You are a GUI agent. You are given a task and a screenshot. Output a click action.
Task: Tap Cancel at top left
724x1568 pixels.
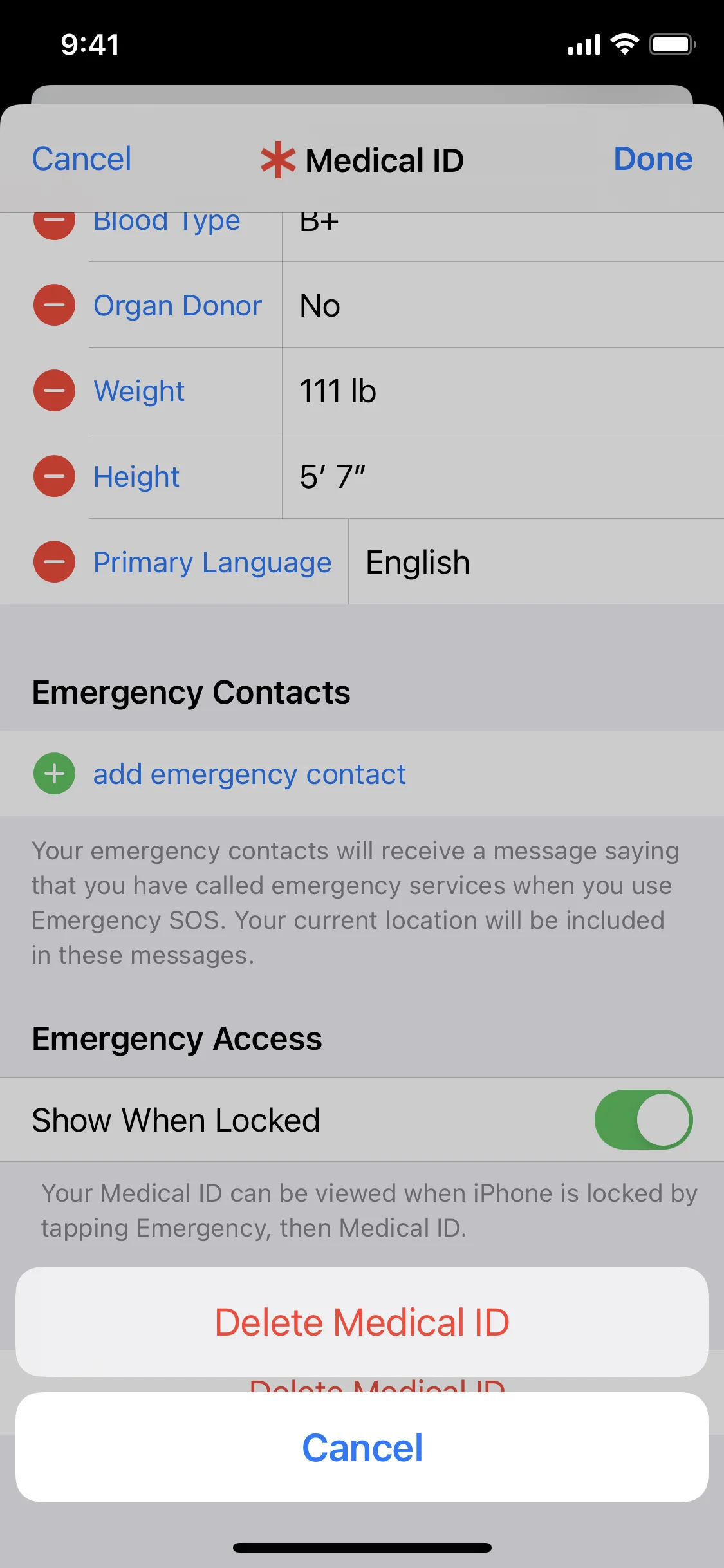(81, 159)
